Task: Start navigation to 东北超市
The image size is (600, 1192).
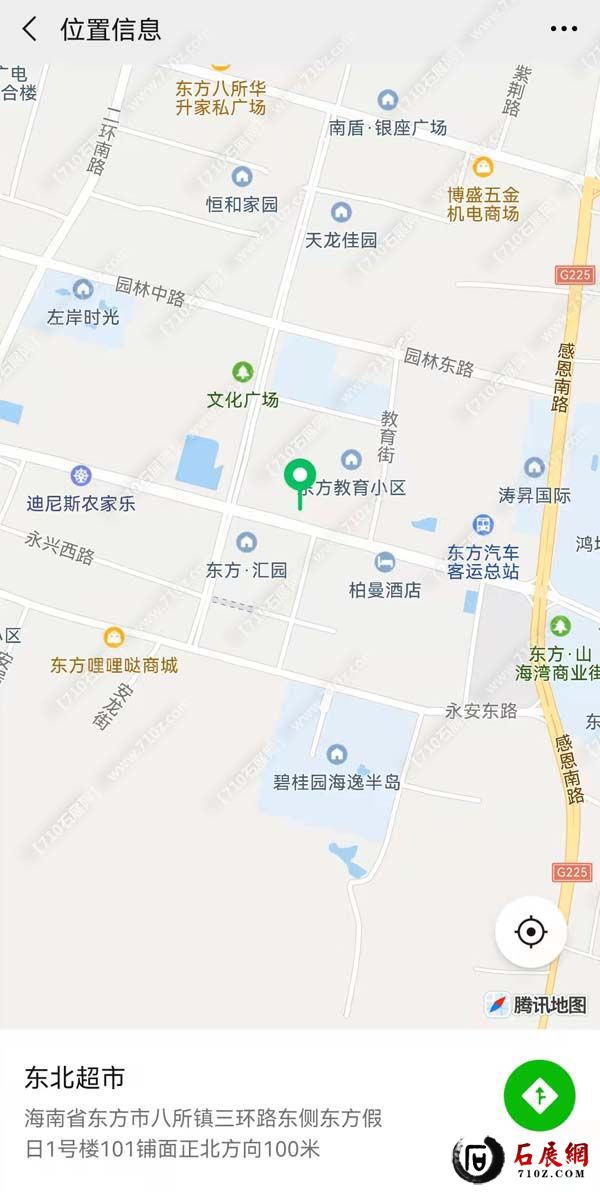Action: pos(539,1096)
